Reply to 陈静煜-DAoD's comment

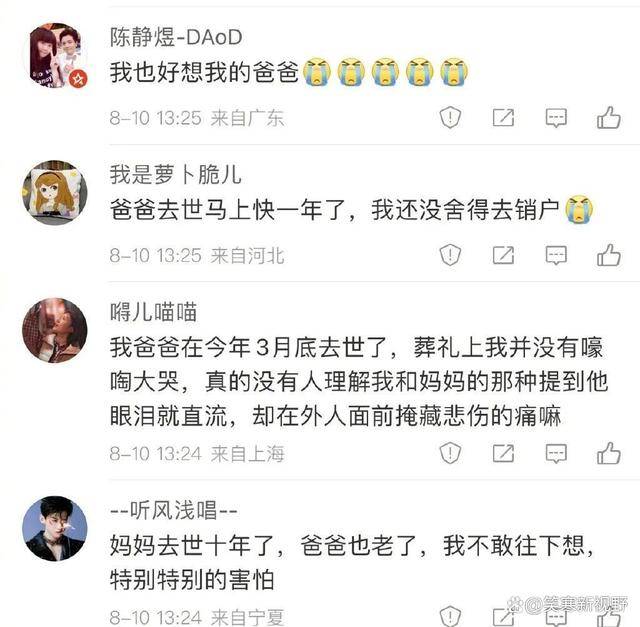(x=556, y=118)
